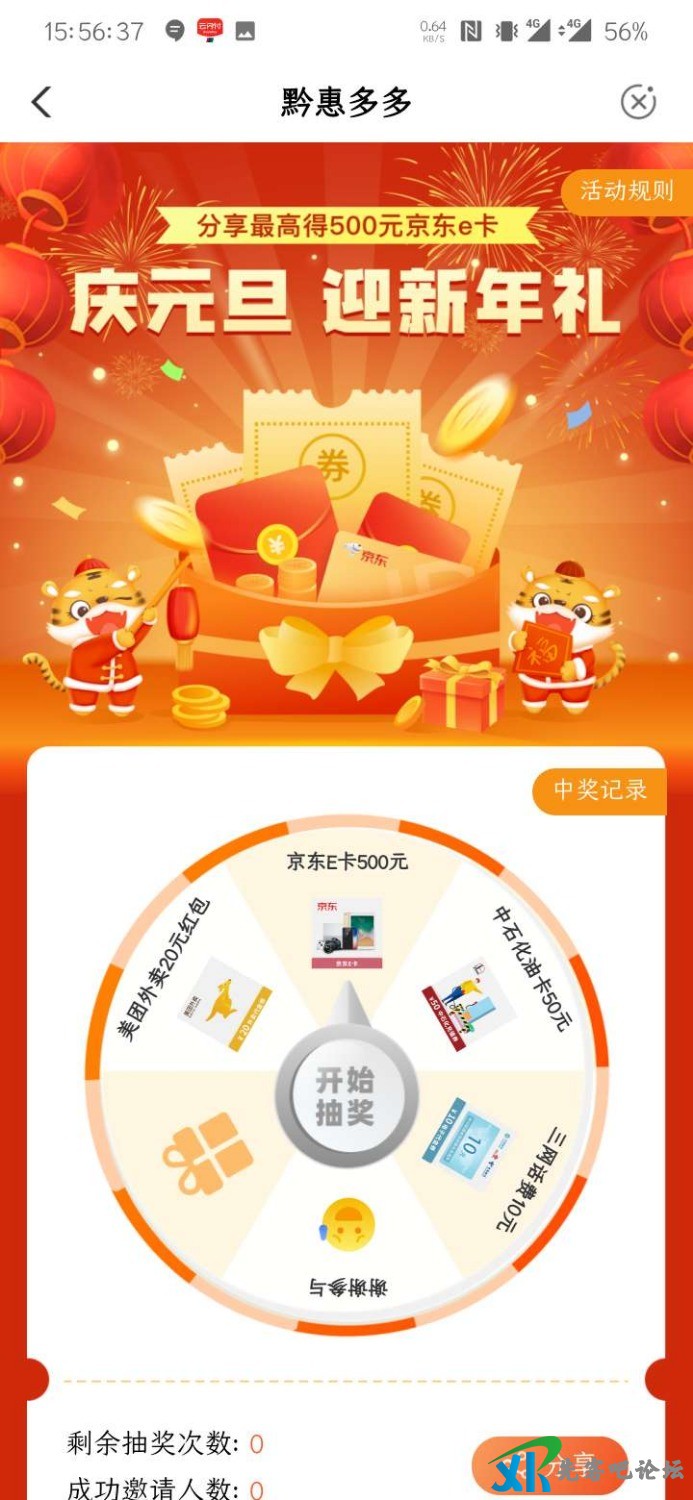The image size is (693, 1500).
Task: Tap 开始抽奖 to spin the wheel
Action: [345, 1095]
